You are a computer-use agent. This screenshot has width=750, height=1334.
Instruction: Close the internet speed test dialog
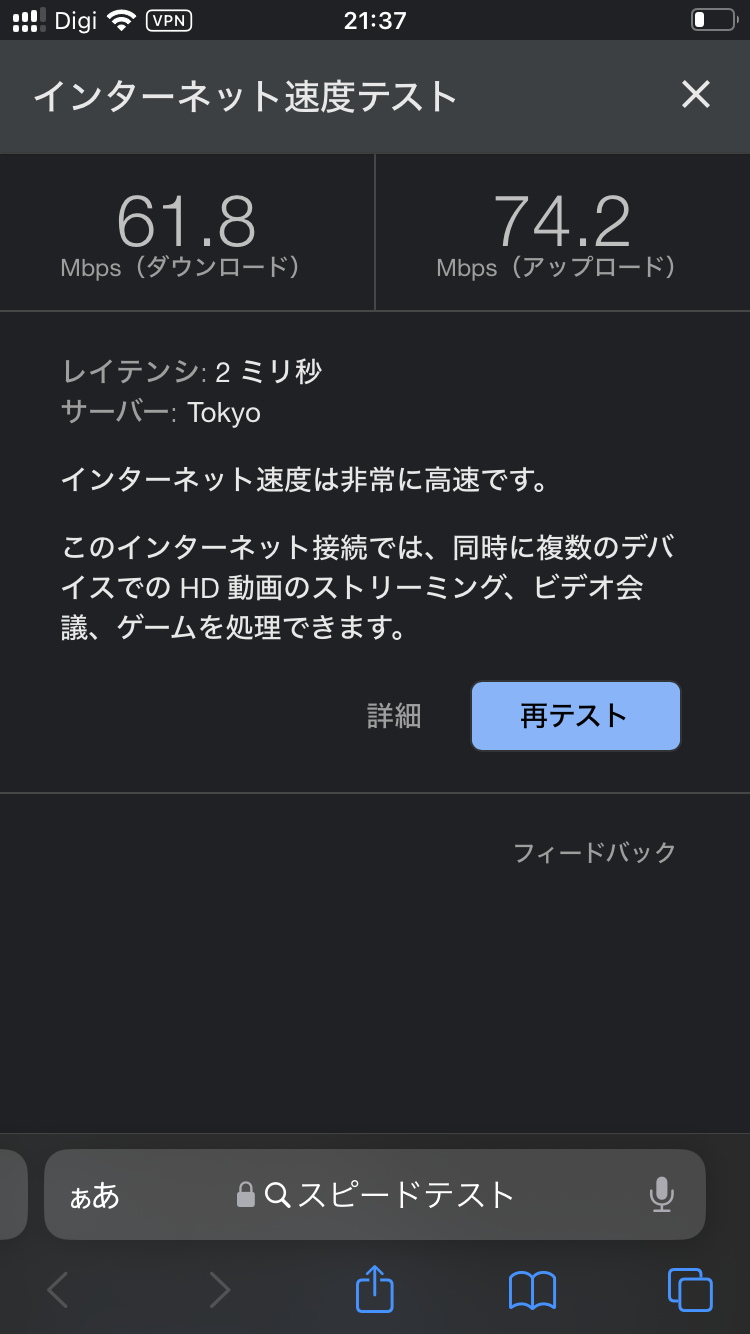pos(695,95)
